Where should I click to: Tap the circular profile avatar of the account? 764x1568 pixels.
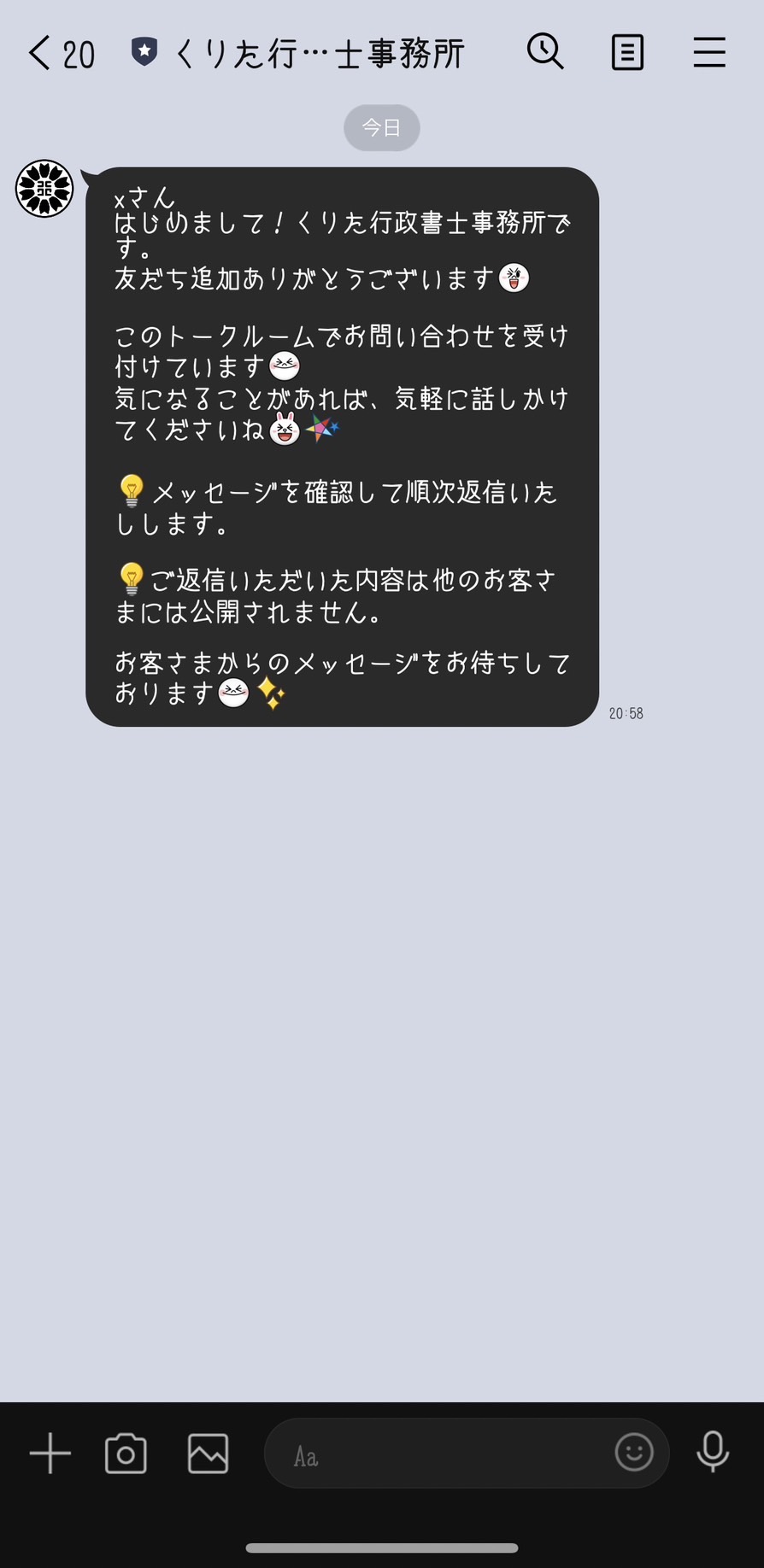point(44,189)
